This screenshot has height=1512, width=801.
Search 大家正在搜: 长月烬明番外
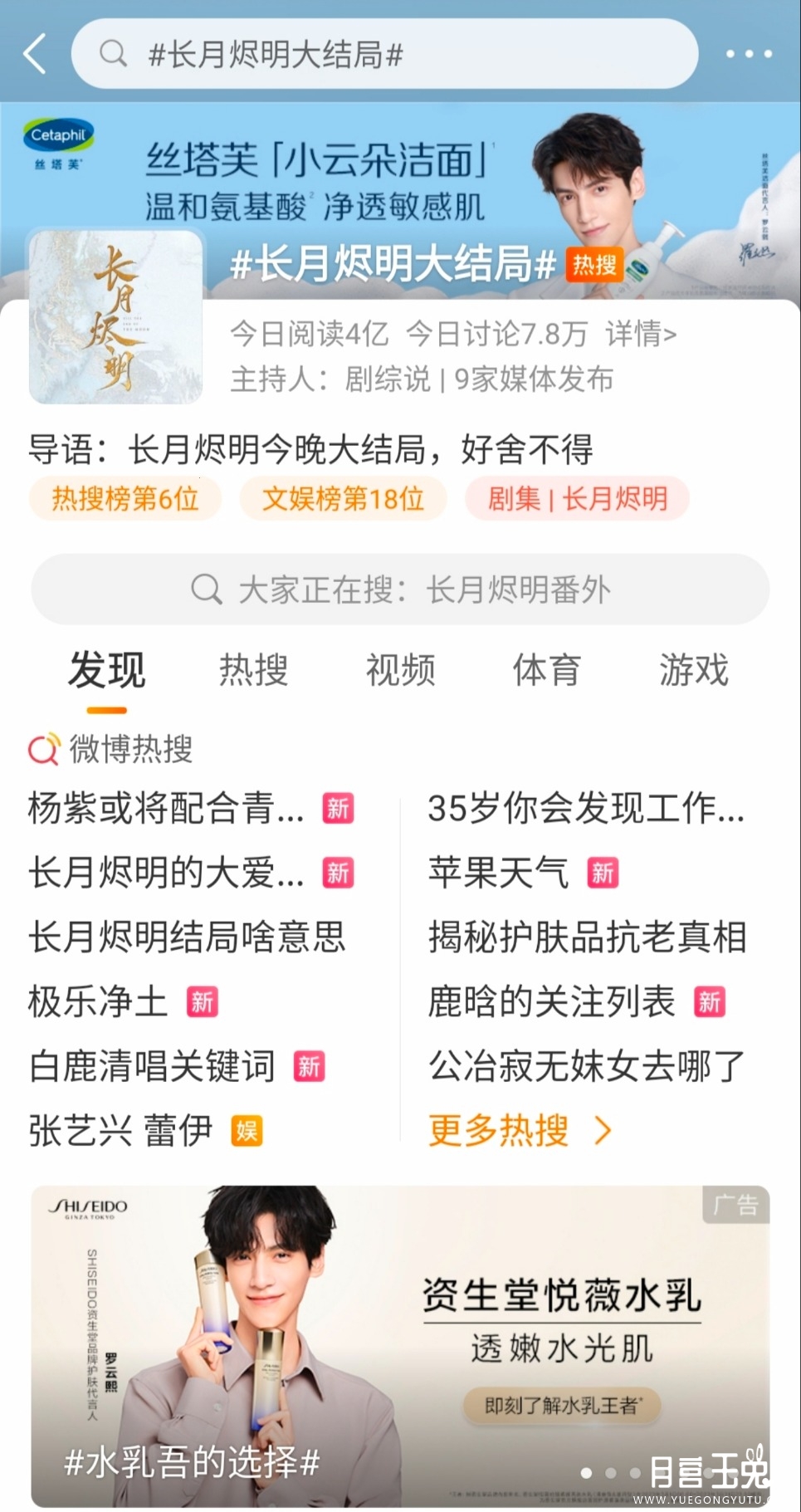[x=400, y=590]
